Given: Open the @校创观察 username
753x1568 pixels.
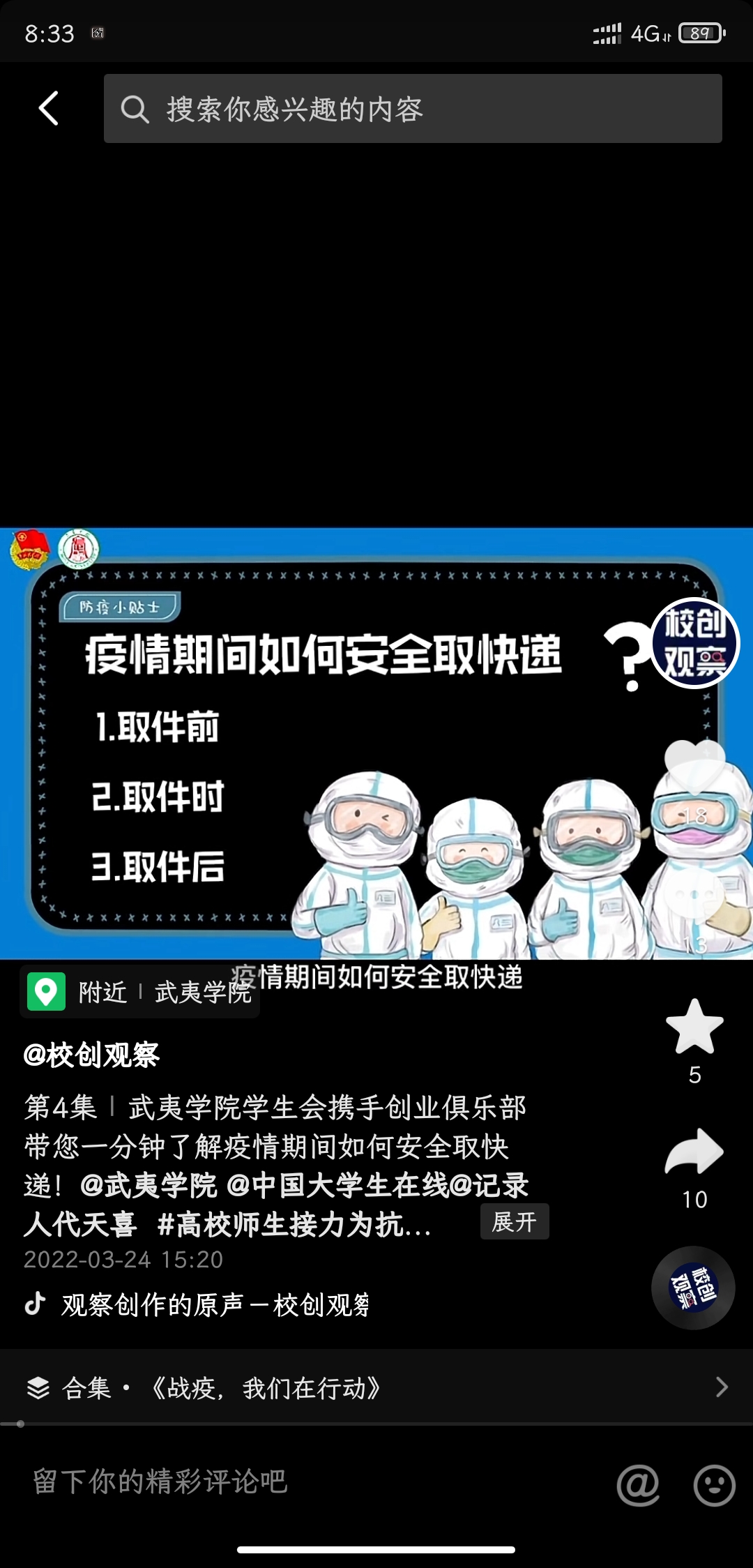Looking at the screenshot, I should tap(91, 1055).
